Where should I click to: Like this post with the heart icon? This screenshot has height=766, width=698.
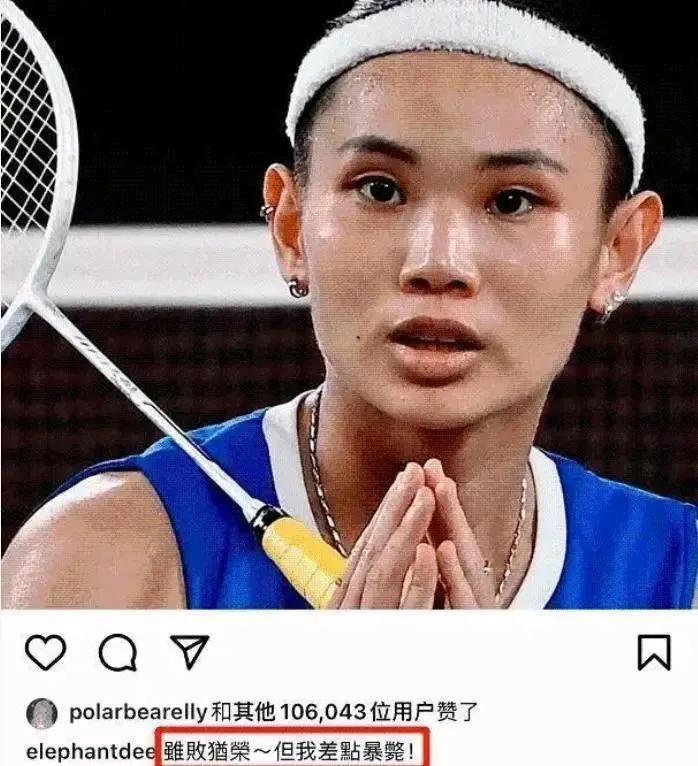coord(45,653)
